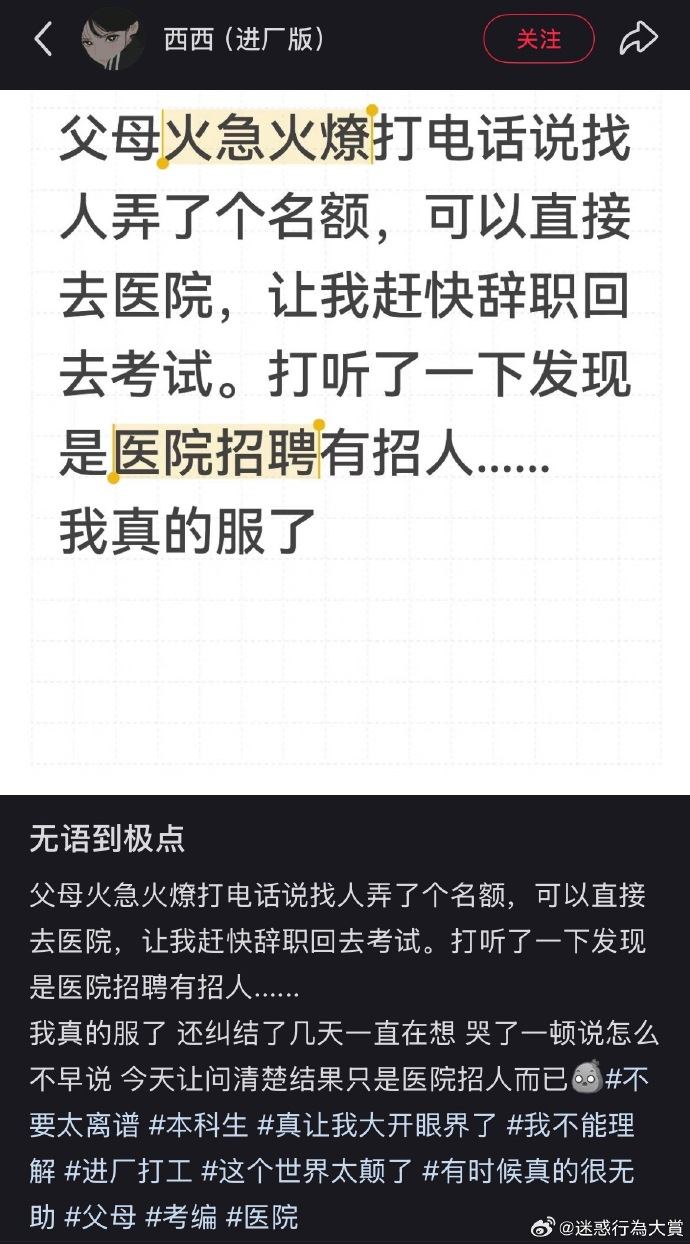Image resolution: width=690 pixels, height=1244 pixels.
Task: Open hashtag #医院
Action: pyautogui.click(x=262, y=1215)
